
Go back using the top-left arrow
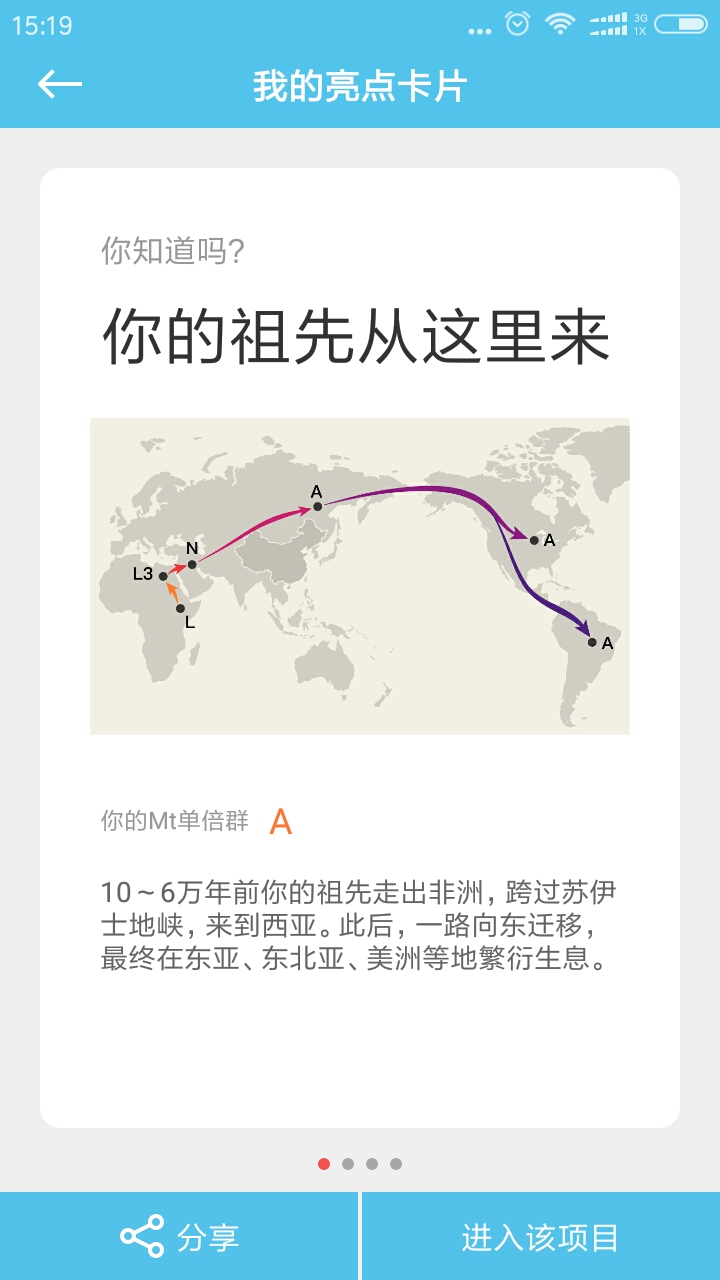60,85
